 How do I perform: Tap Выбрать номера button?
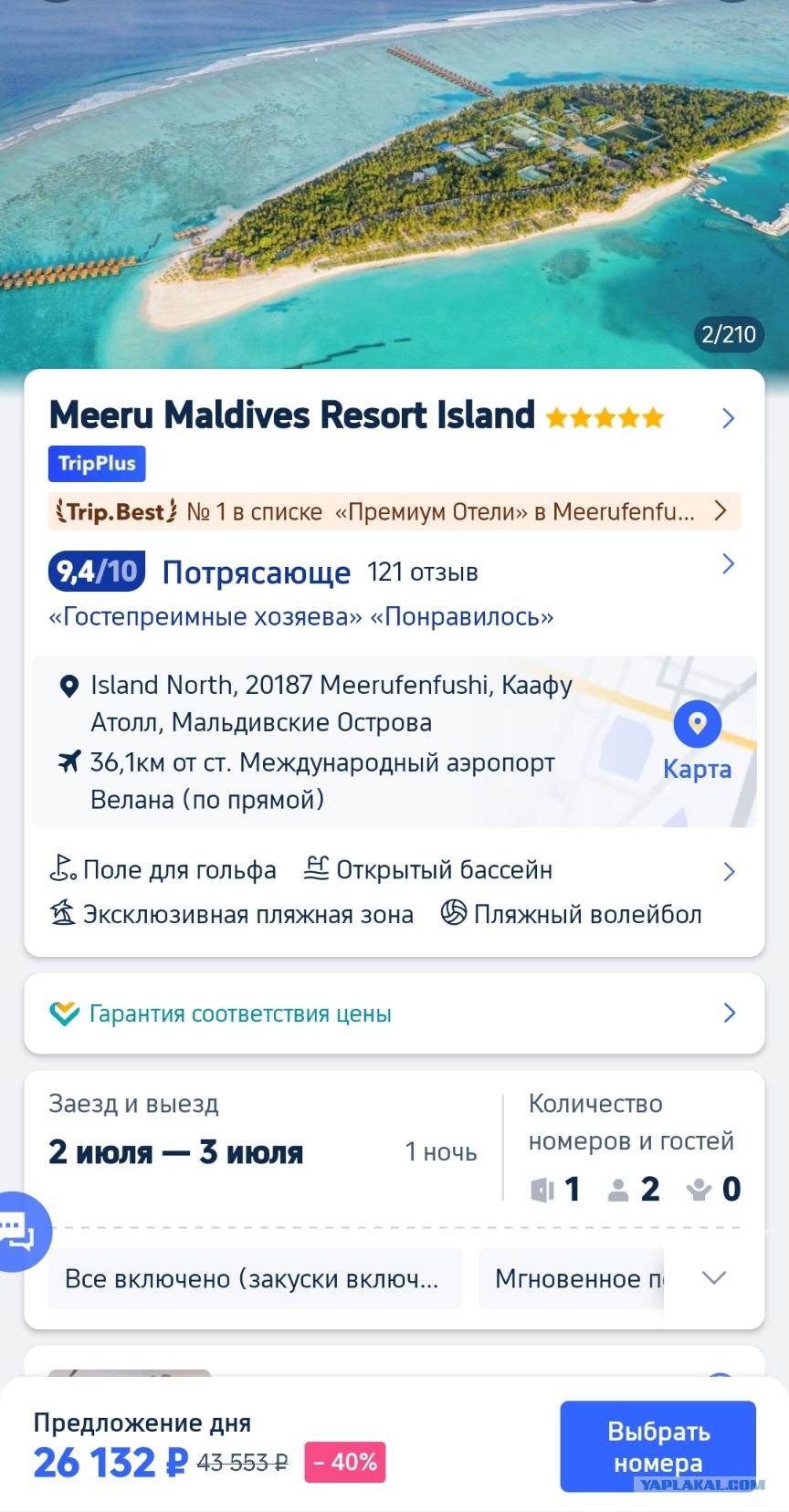[x=657, y=1446]
